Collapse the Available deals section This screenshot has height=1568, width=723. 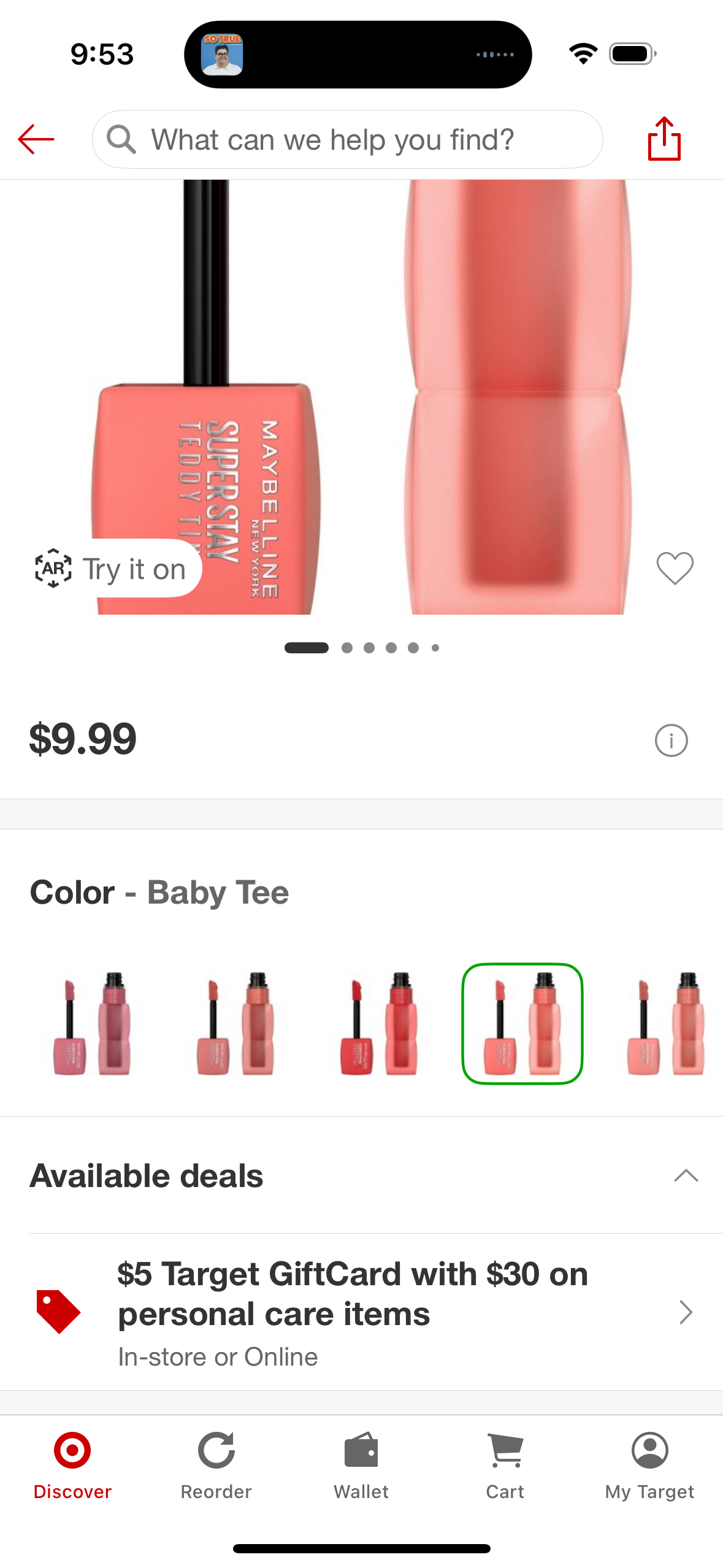(685, 1175)
